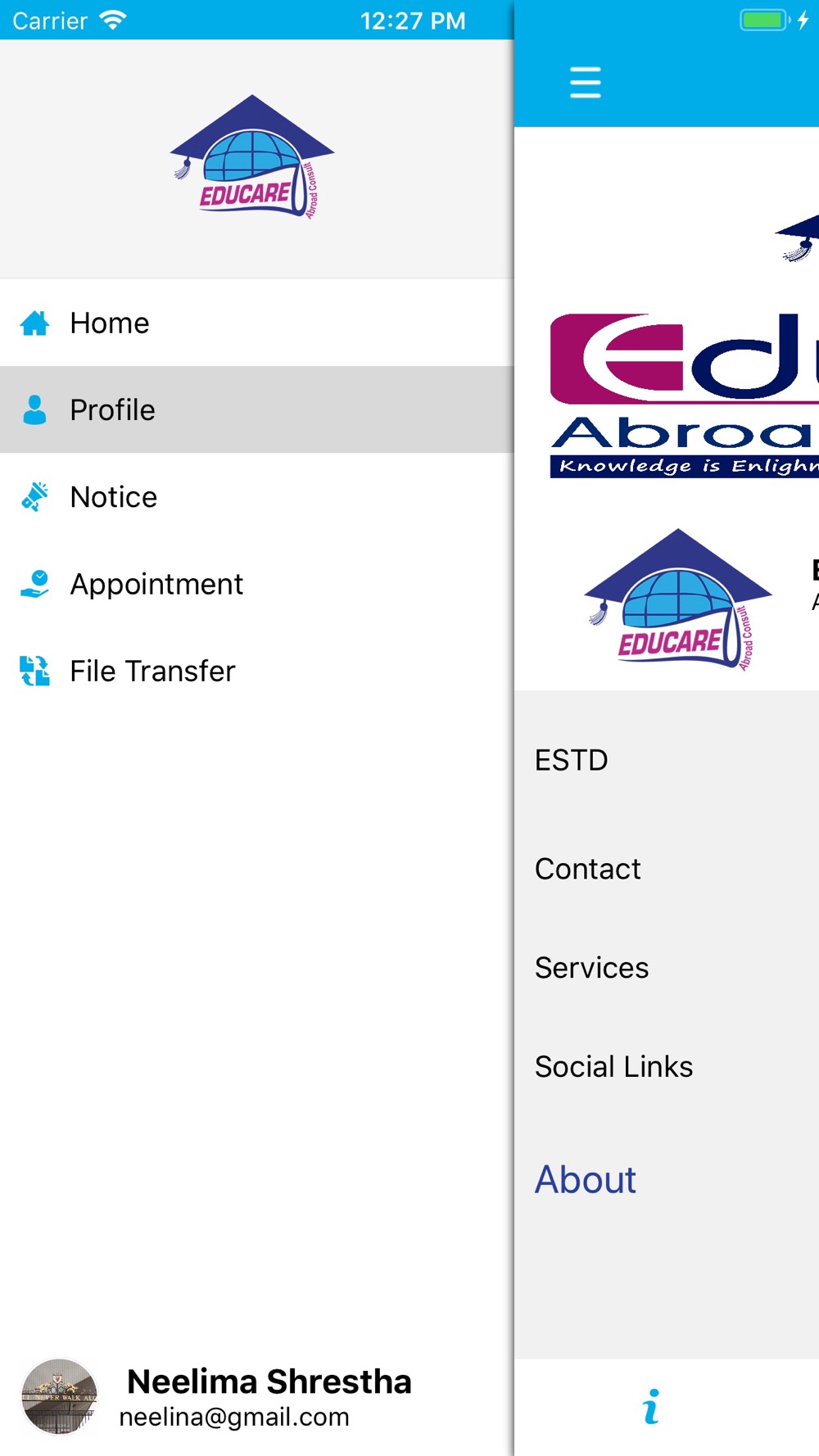
Task: Open the info tab icon
Action: coord(651,1406)
